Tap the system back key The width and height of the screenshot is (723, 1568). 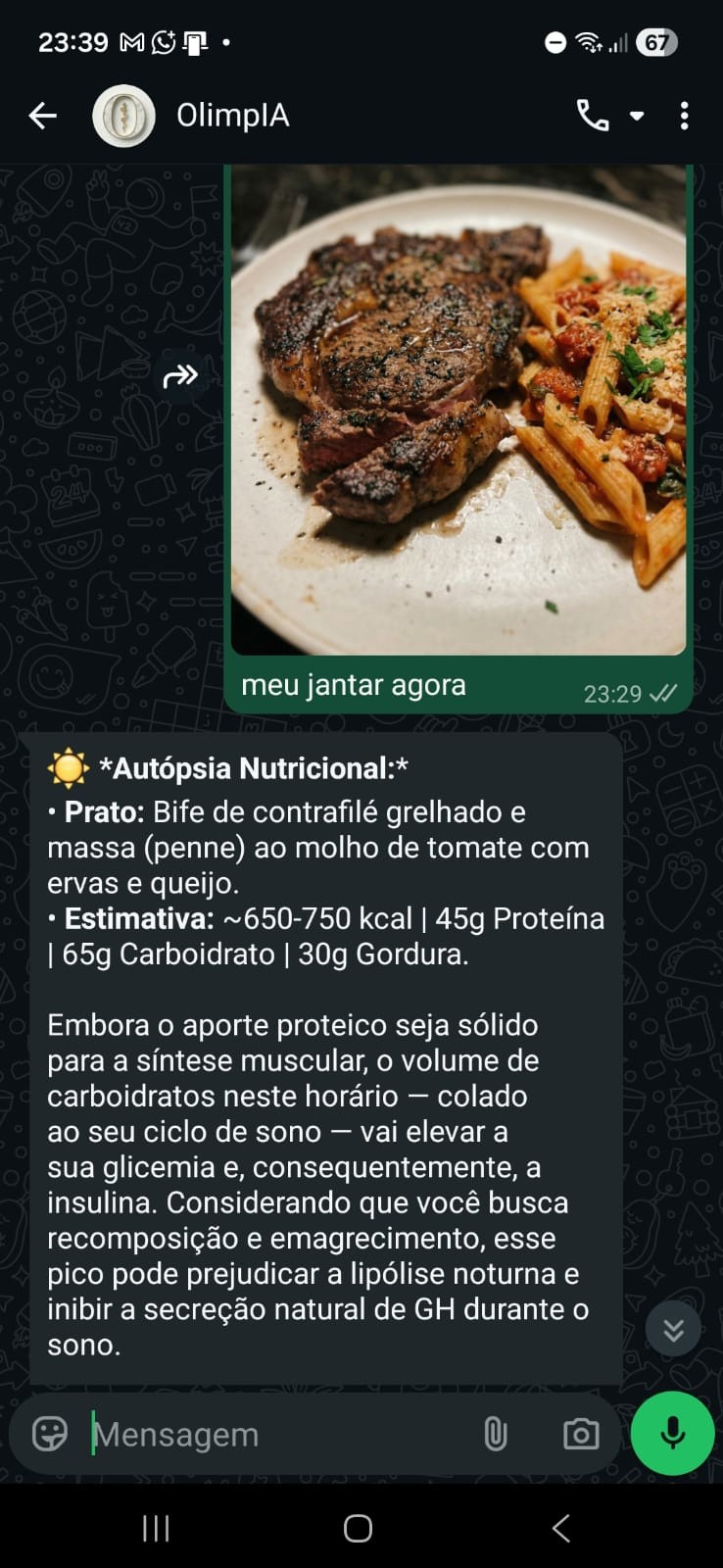559,1527
